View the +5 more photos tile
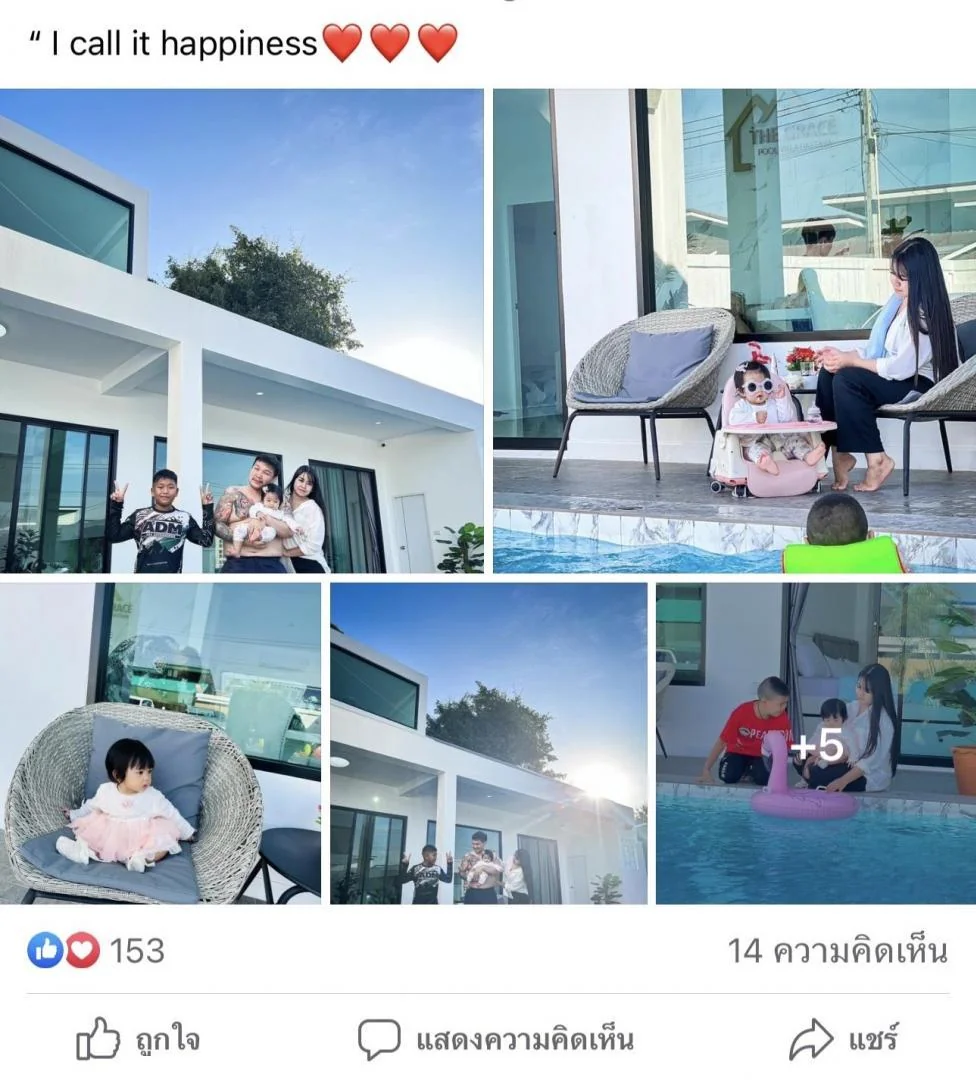 point(816,743)
